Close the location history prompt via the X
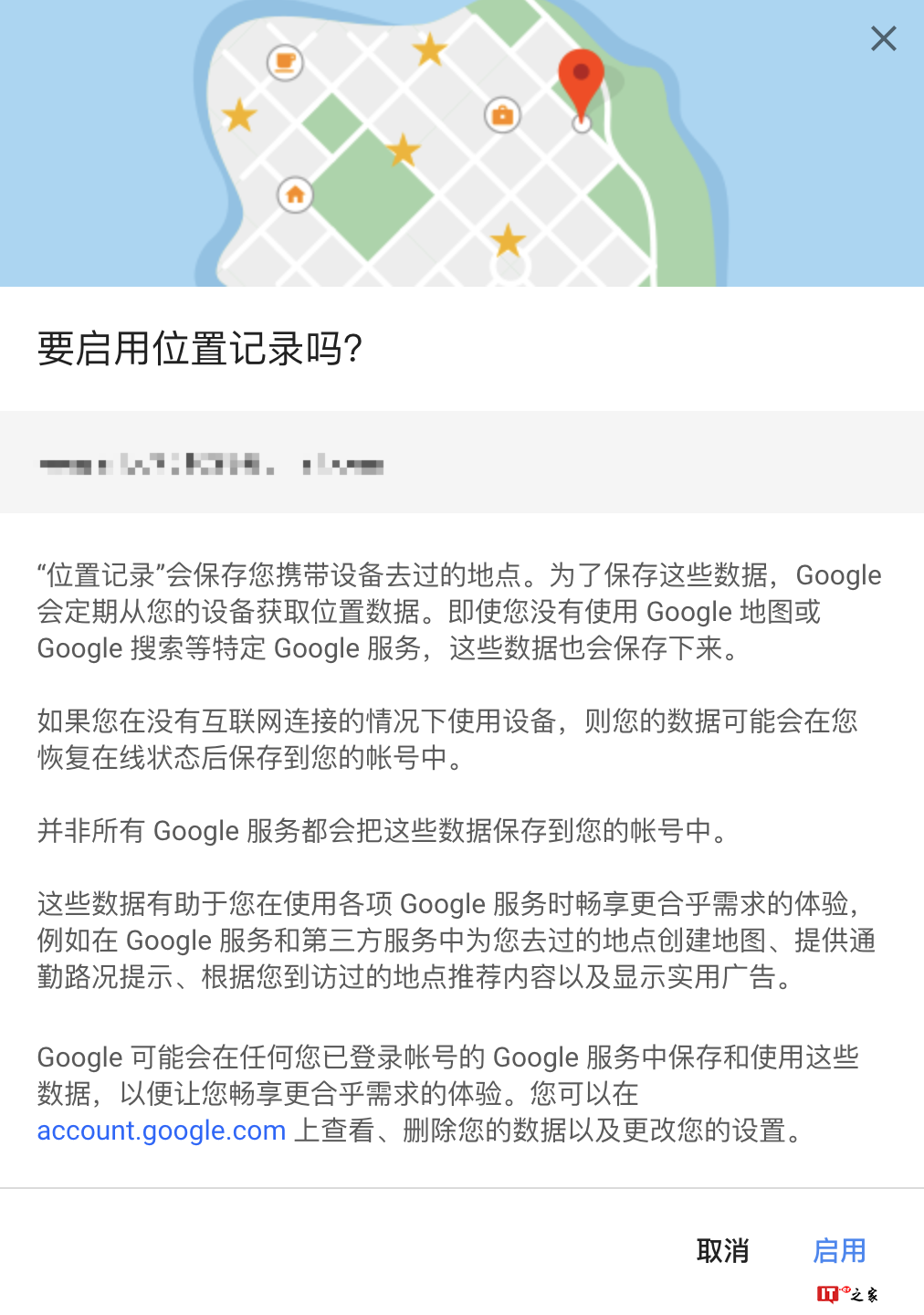This screenshot has width=924, height=1315. pyautogui.click(x=883, y=39)
